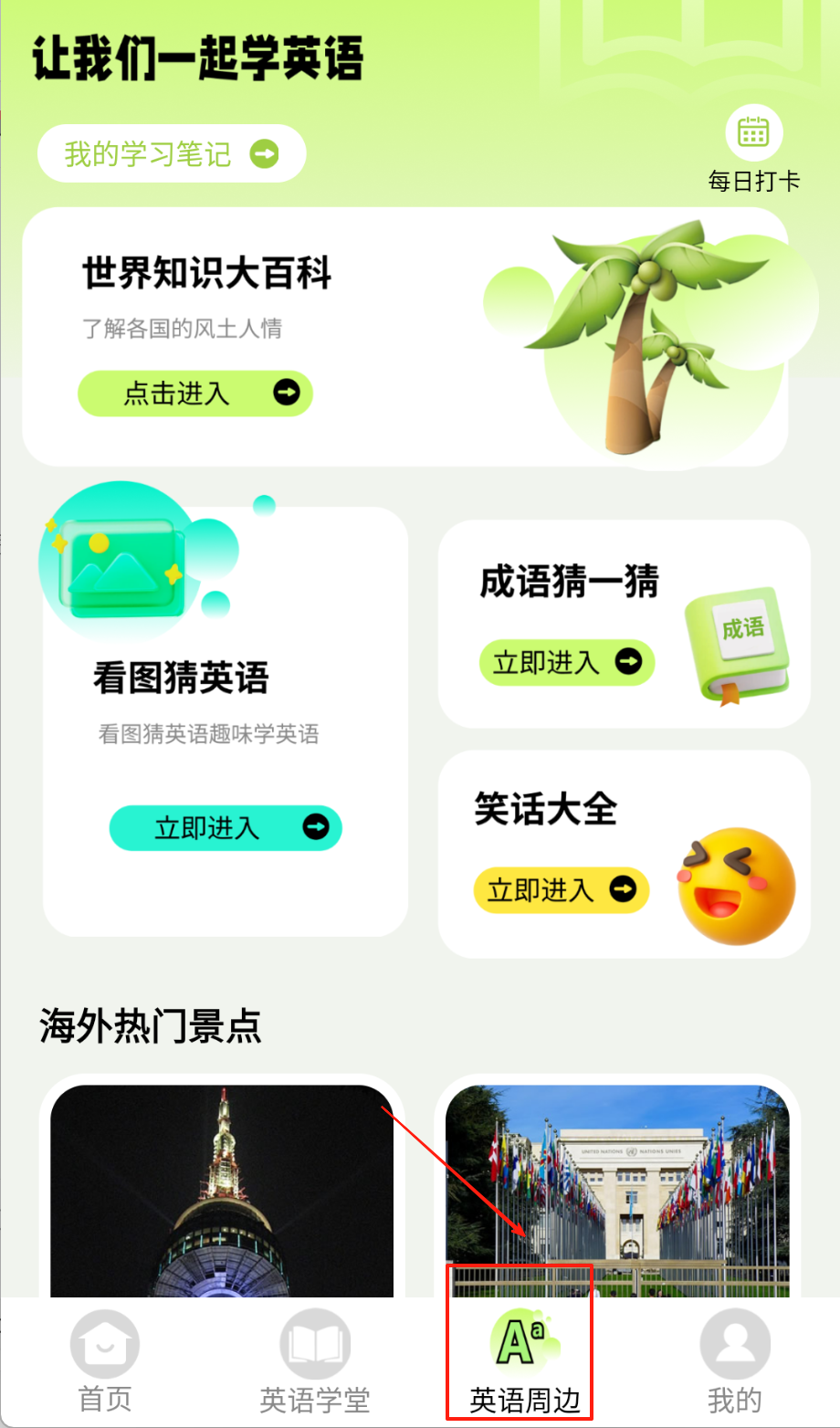Enter 成语猜一猜 via 立即进入
The image size is (840, 1428).
567,663
